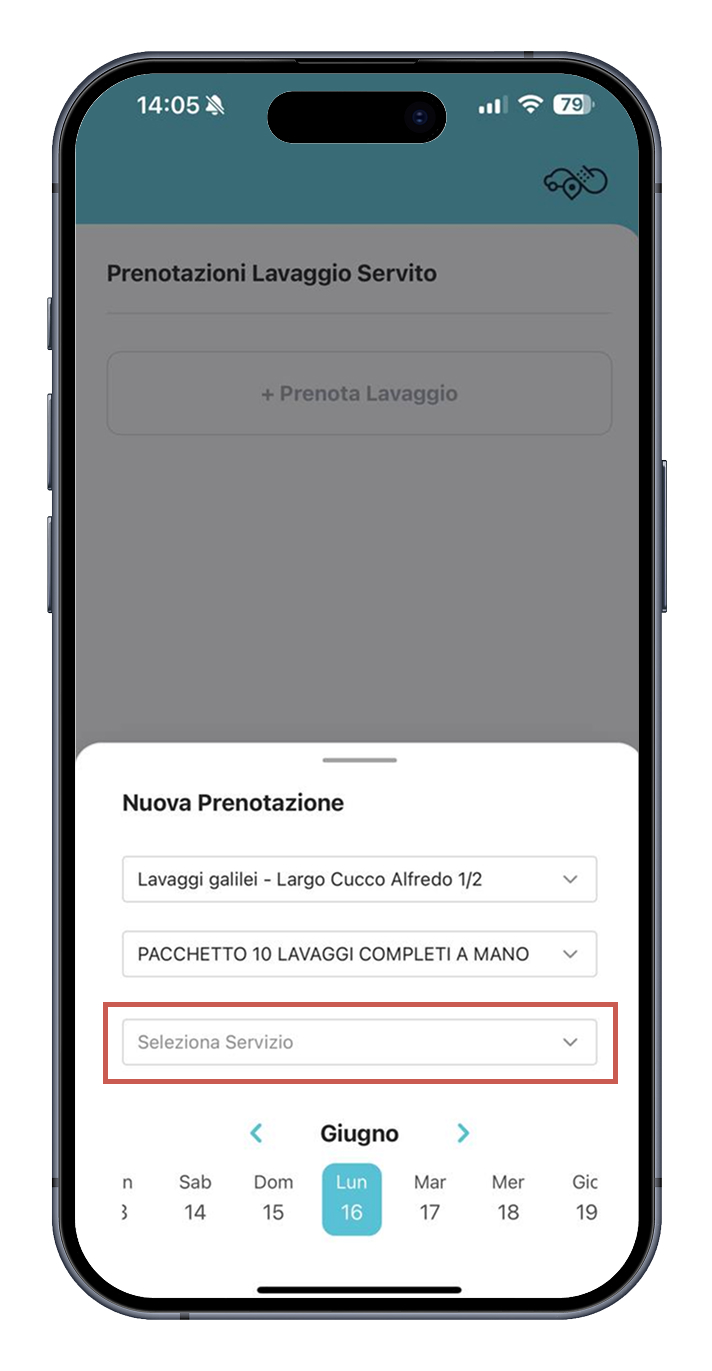Open the Lavaggi galilei location dropdown

coord(359,879)
